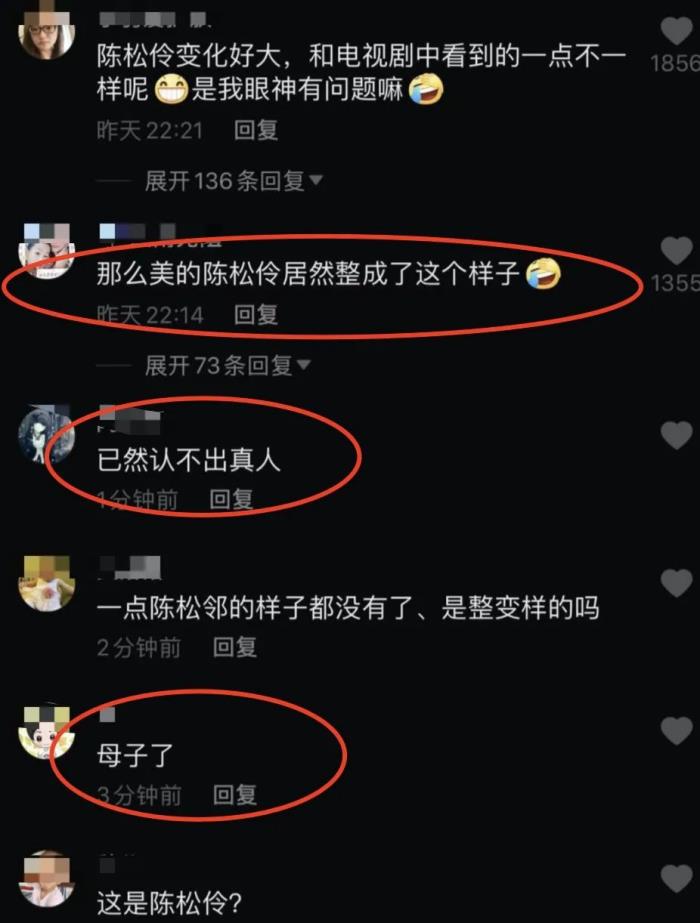Tap 回复 under 已然认不出真人
700x923 pixels.
(x=231, y=499)
